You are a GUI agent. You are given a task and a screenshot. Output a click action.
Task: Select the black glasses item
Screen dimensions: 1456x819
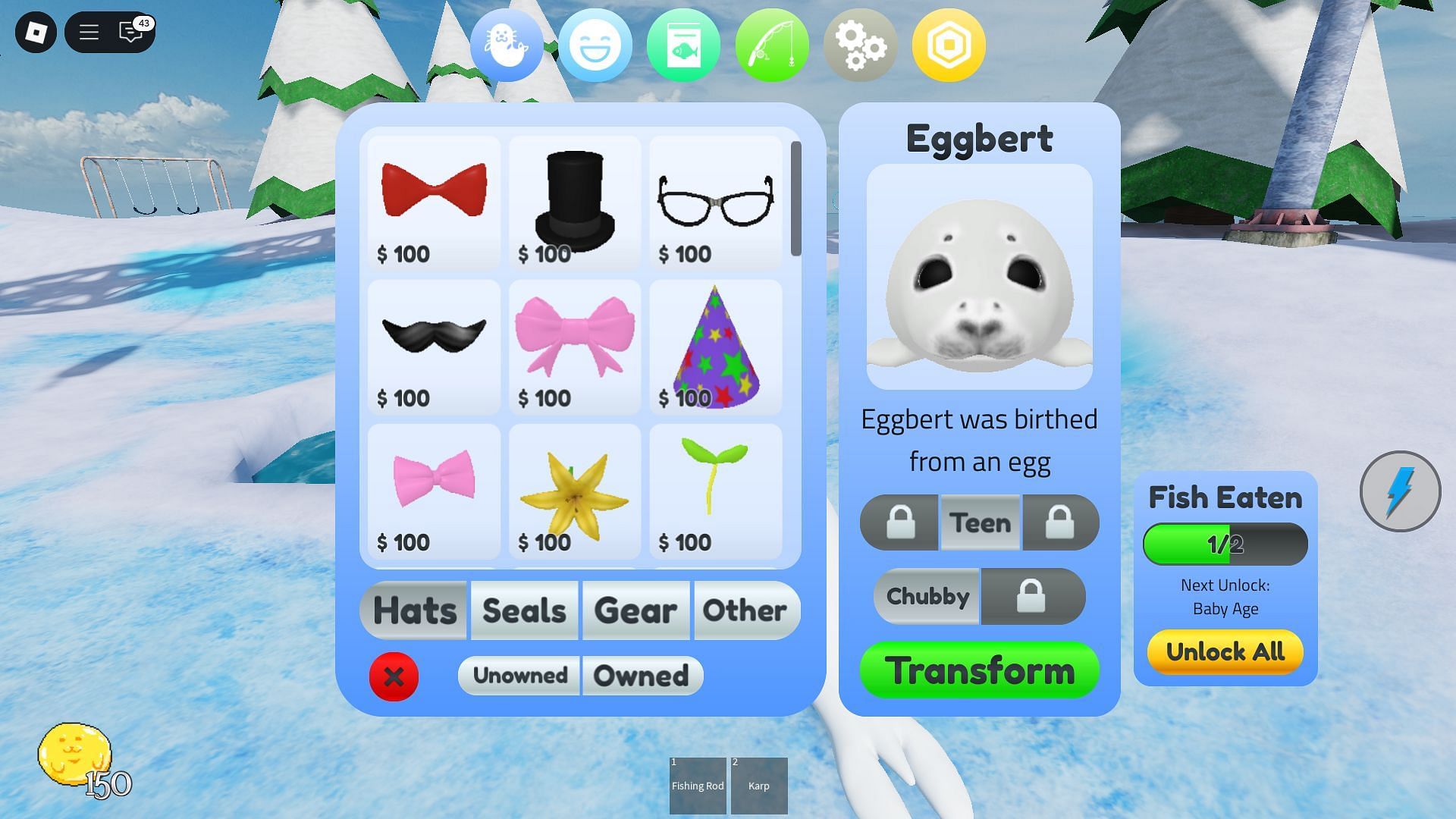715,202
